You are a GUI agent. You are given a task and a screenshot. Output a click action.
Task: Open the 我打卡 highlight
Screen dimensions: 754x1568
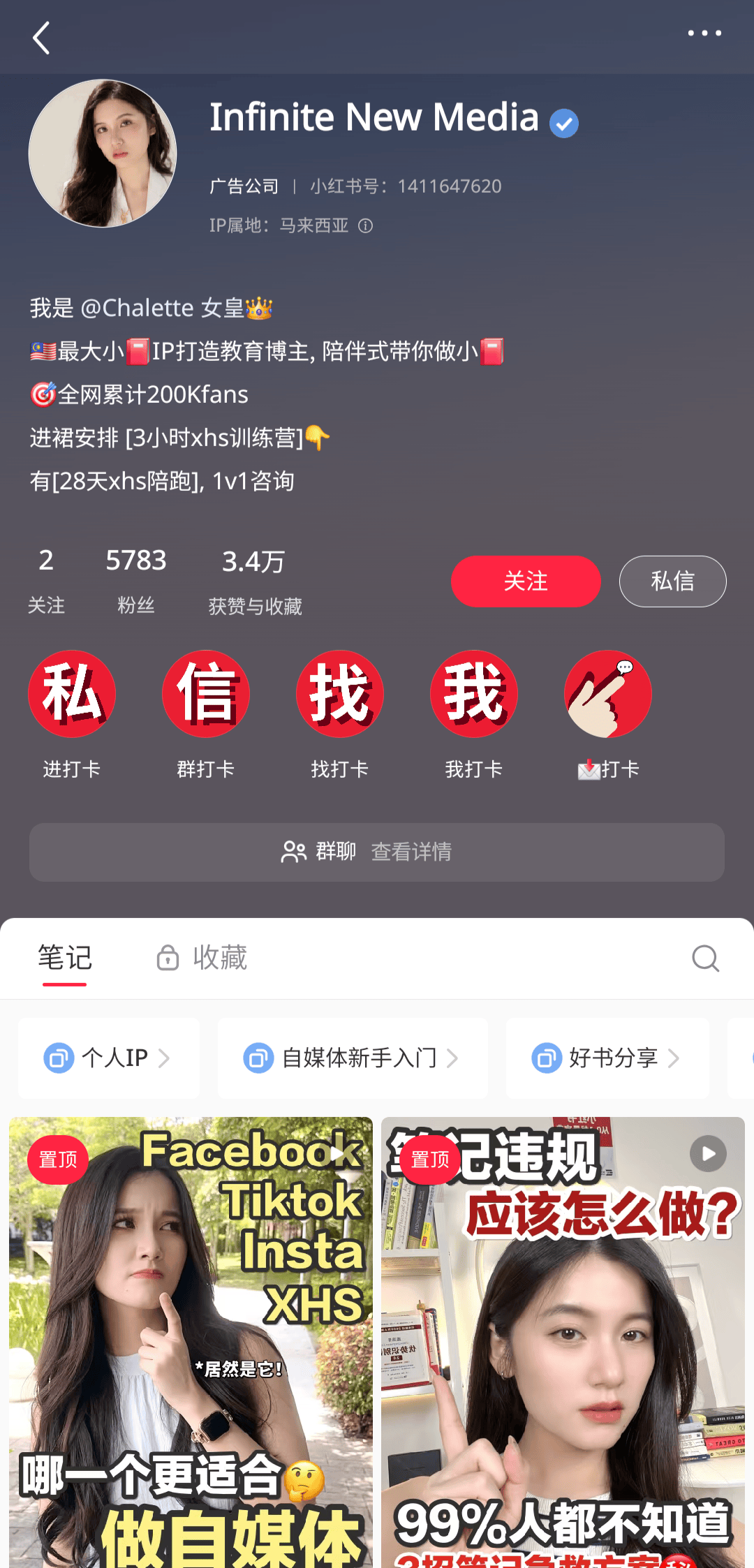(x=474, y=694)
